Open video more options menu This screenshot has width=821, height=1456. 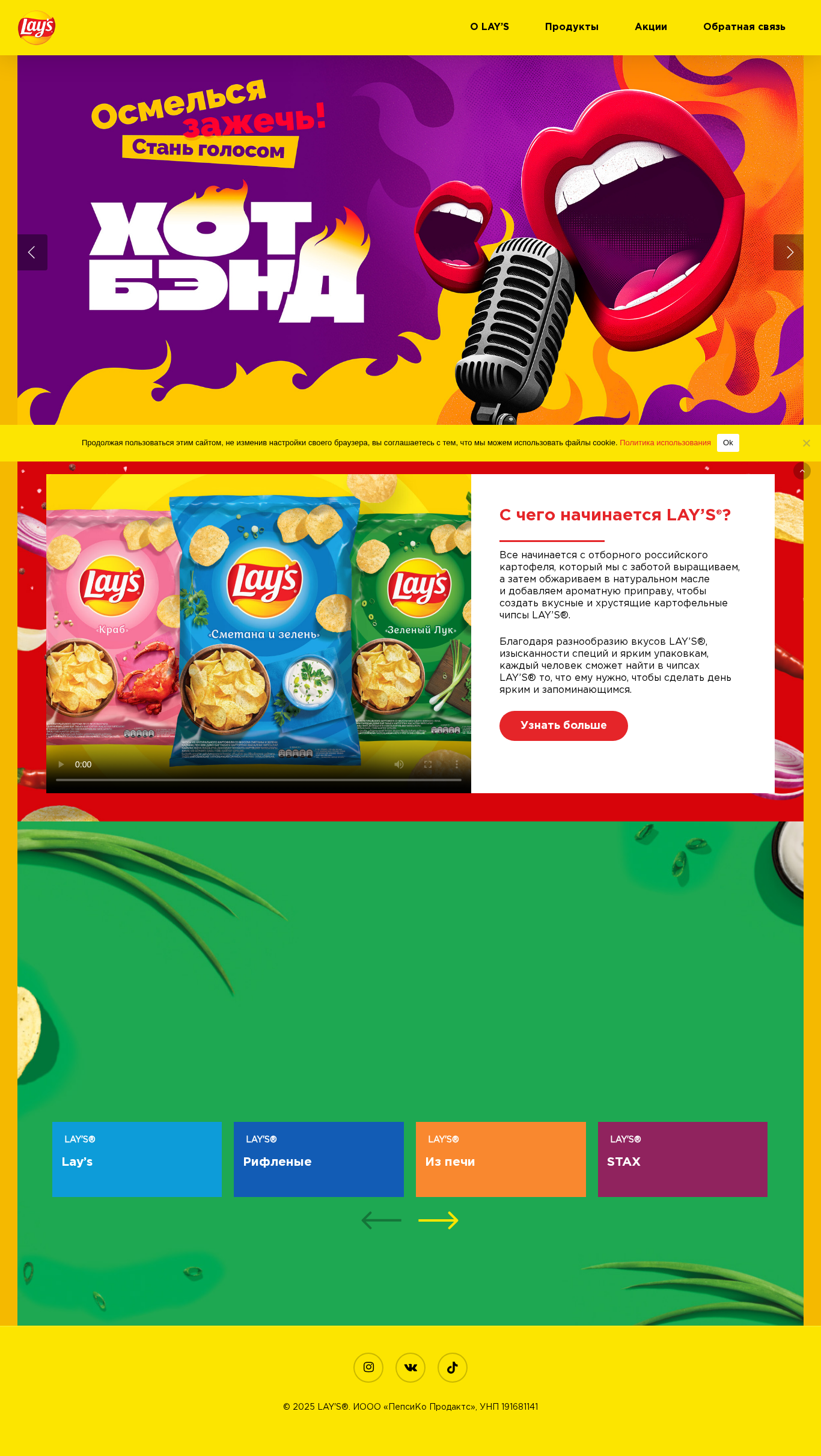[457, 764]
